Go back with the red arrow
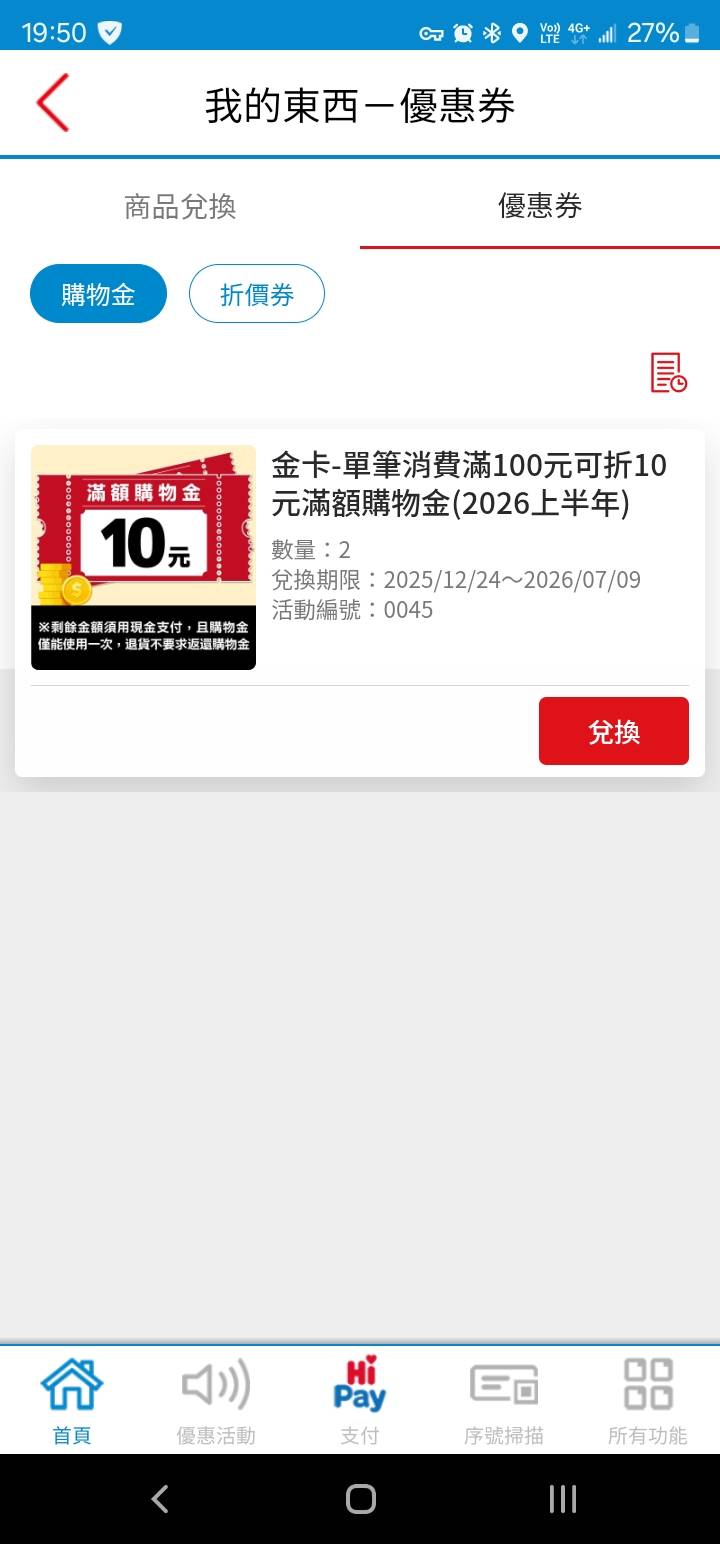 pos(53,103)
